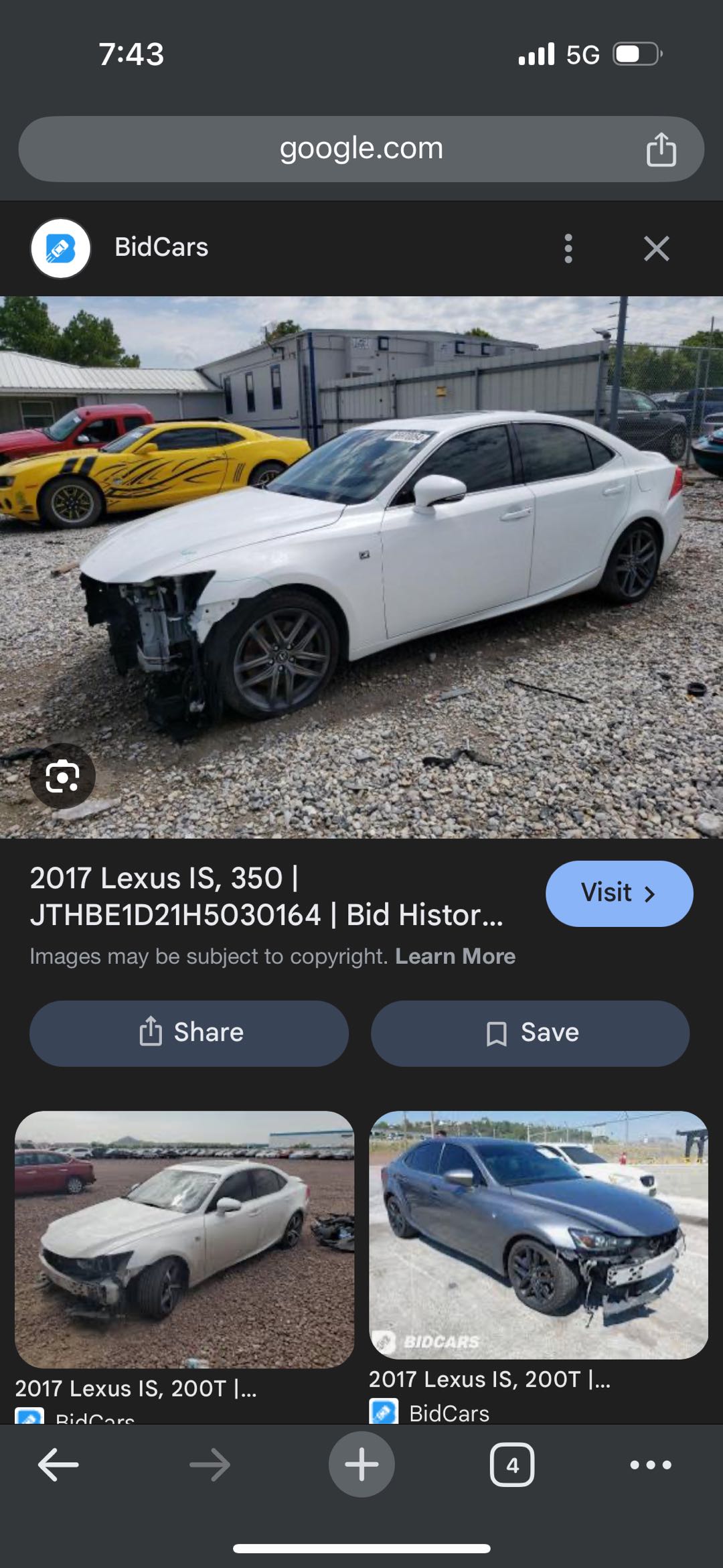723x1568 pixels.
Task: Open the tab switcher showing 4 tabs
Action: tap(512, 1464)
